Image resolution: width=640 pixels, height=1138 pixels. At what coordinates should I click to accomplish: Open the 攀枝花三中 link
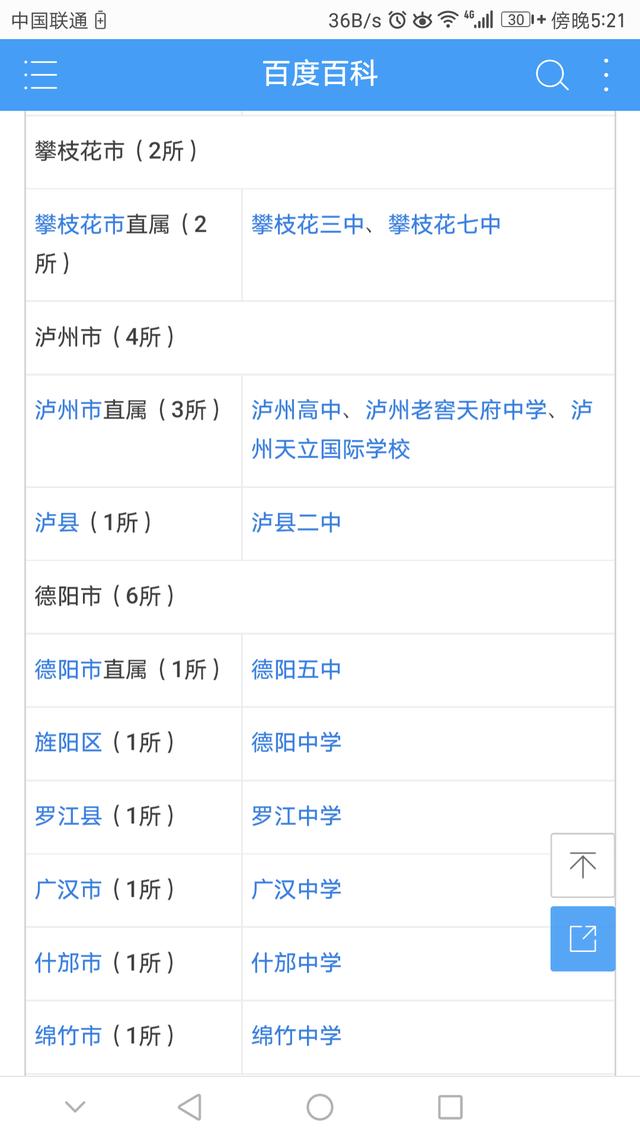[x=307, y=225]
